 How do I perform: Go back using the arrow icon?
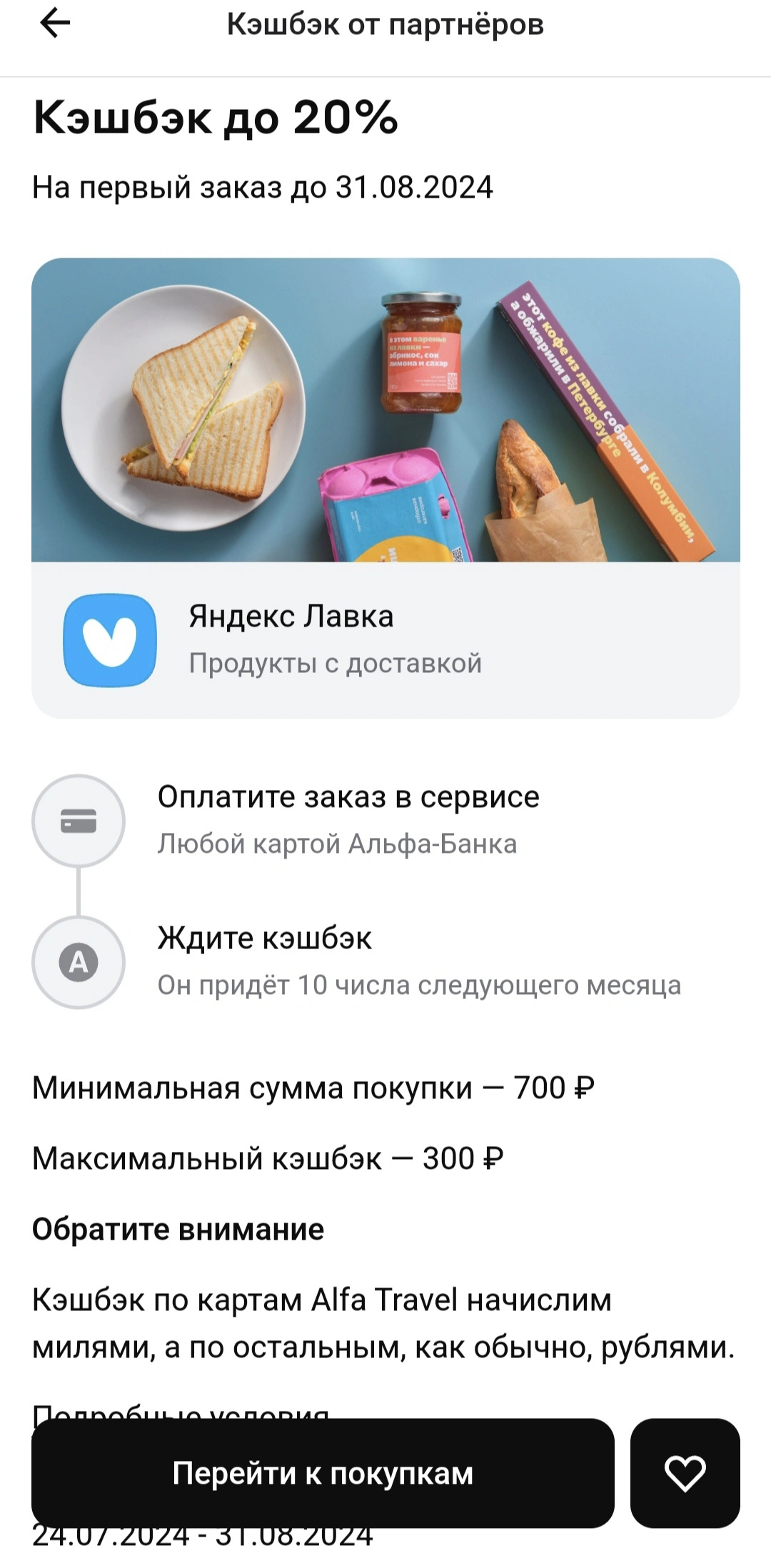(x=55, y=24)
